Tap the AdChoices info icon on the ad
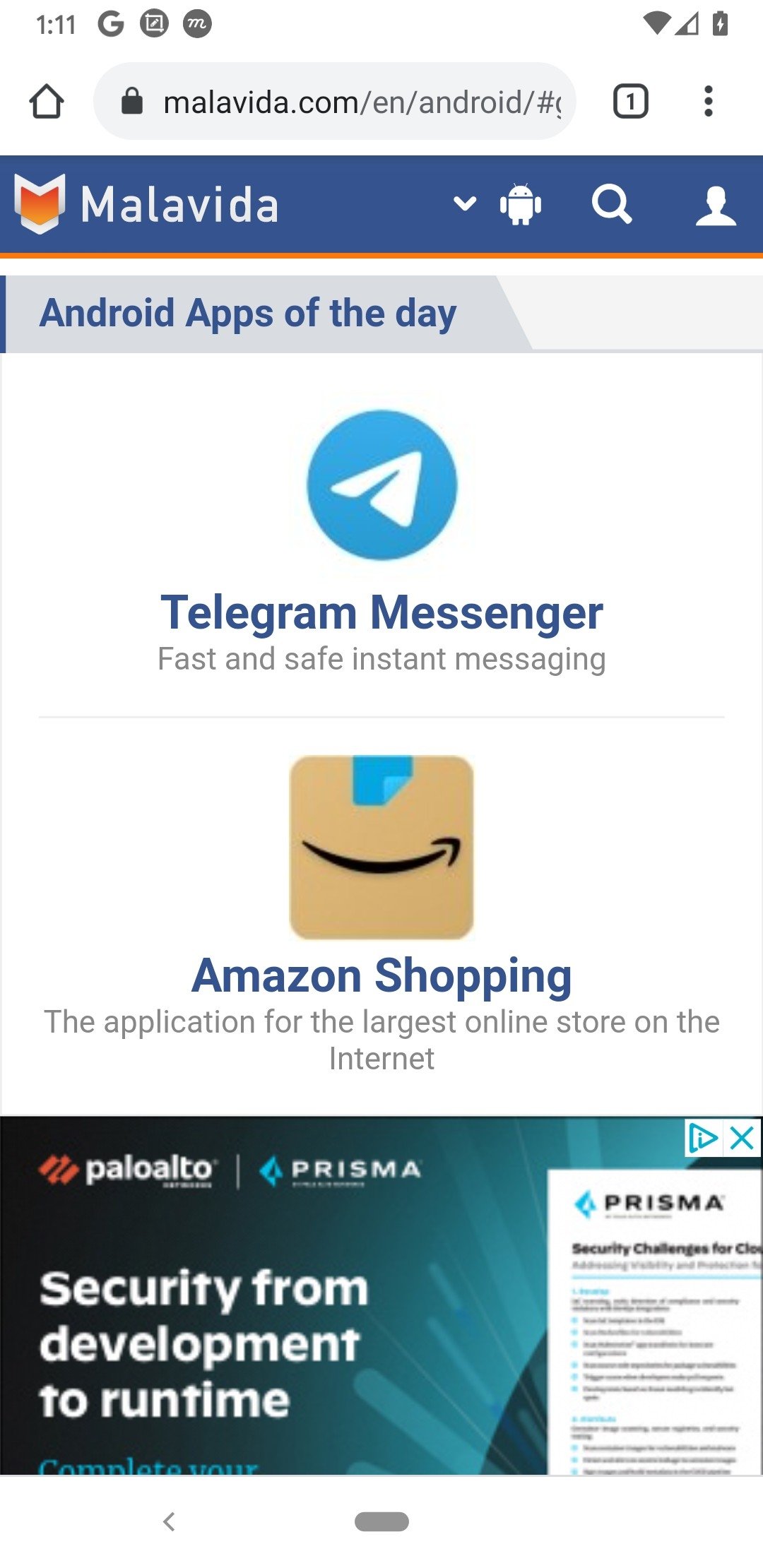This screenshot has width=763, height=1568. click(703, 1138)
